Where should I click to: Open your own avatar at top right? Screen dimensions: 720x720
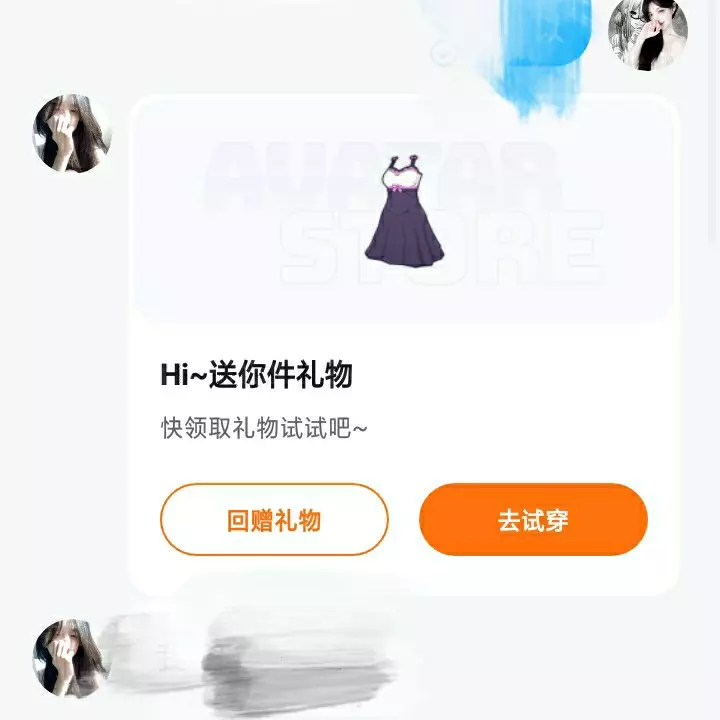pyautogui.click(x=648, y=32)
